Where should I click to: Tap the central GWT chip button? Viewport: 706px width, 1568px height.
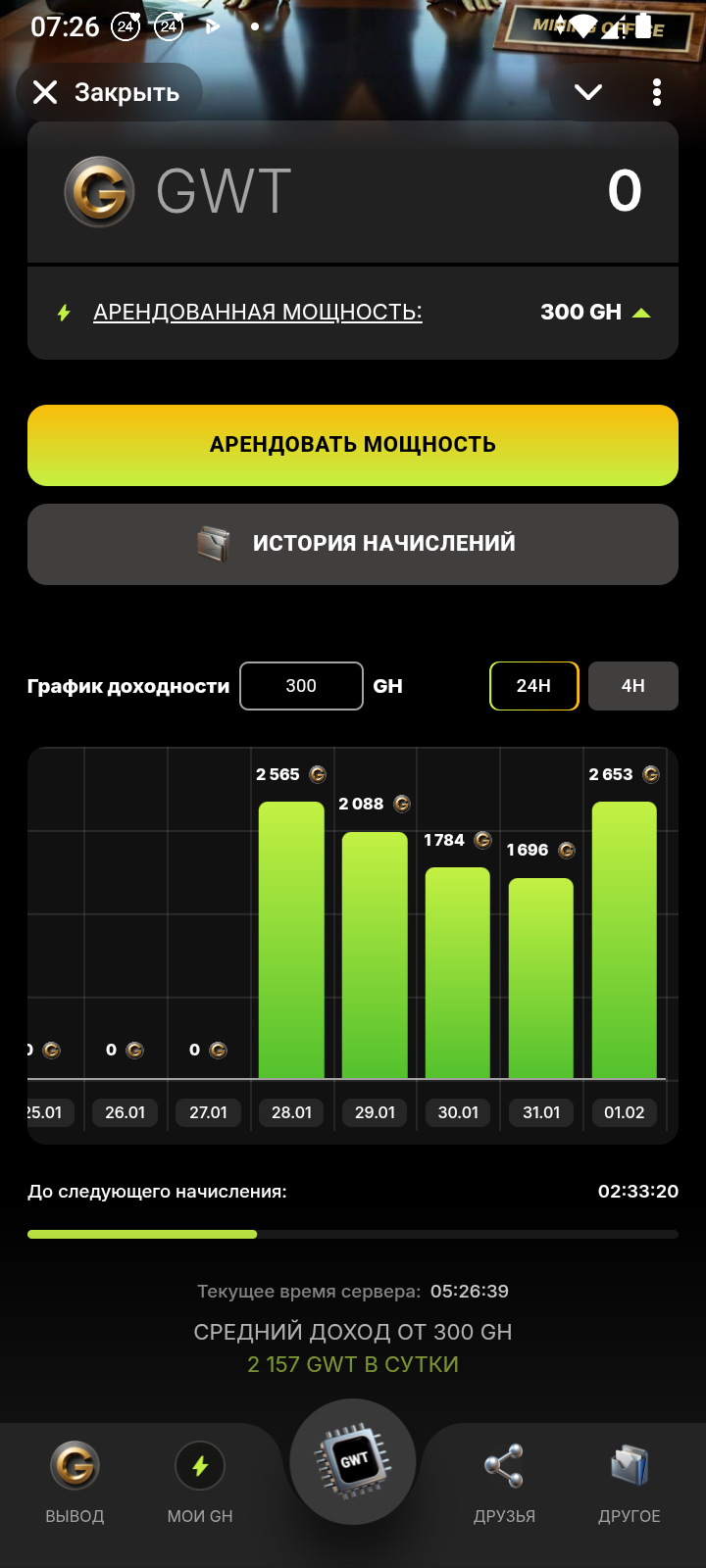(353, 1461)
